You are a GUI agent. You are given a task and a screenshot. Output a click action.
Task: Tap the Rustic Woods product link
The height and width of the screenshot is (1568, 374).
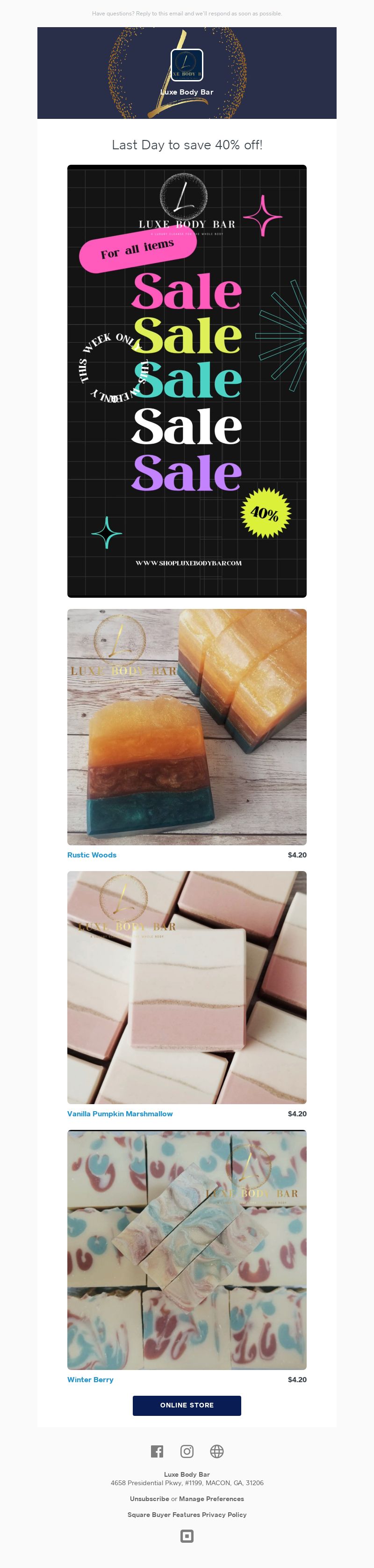click(92, 855)
